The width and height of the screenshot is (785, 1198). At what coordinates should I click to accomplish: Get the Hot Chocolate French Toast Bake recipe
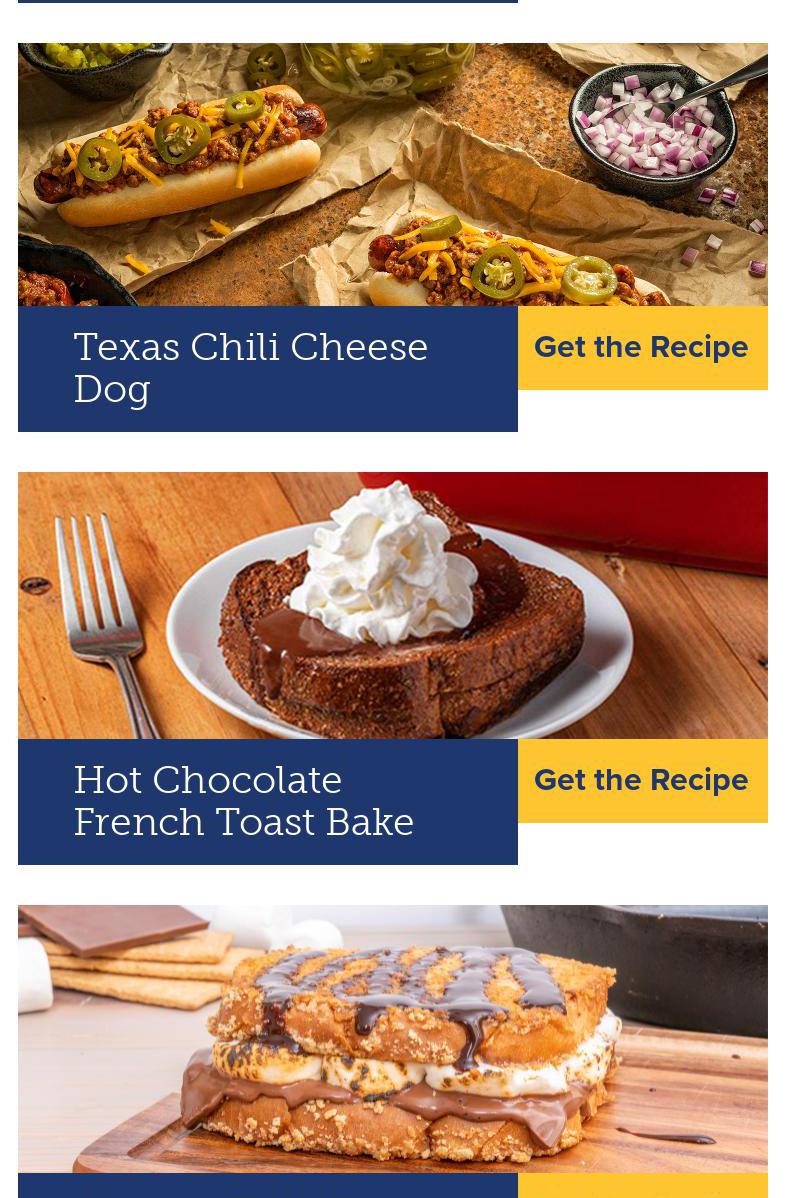pyautogui.click(x=641, y=781)
